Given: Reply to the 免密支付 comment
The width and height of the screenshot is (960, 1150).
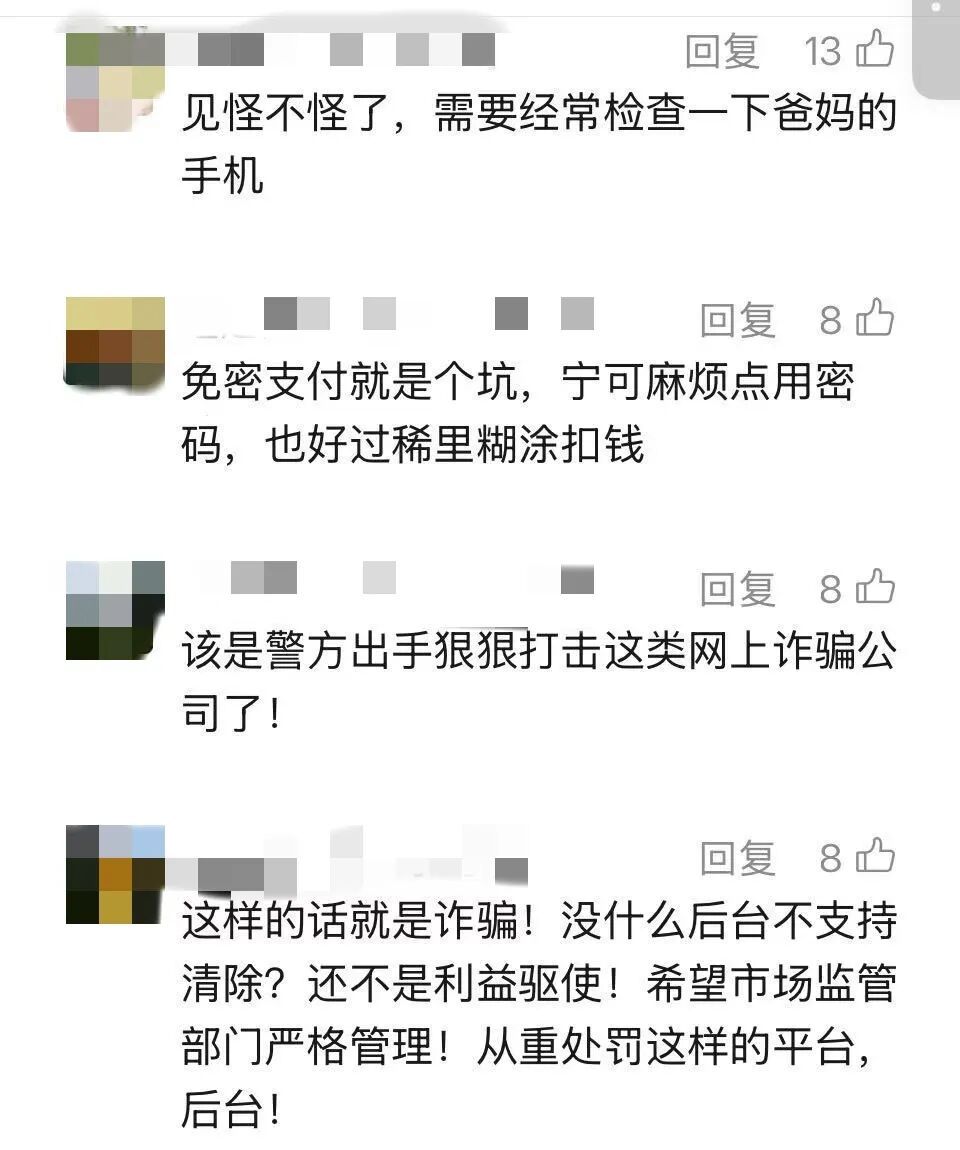Looking at the screenshot, I should click(737, 320).
